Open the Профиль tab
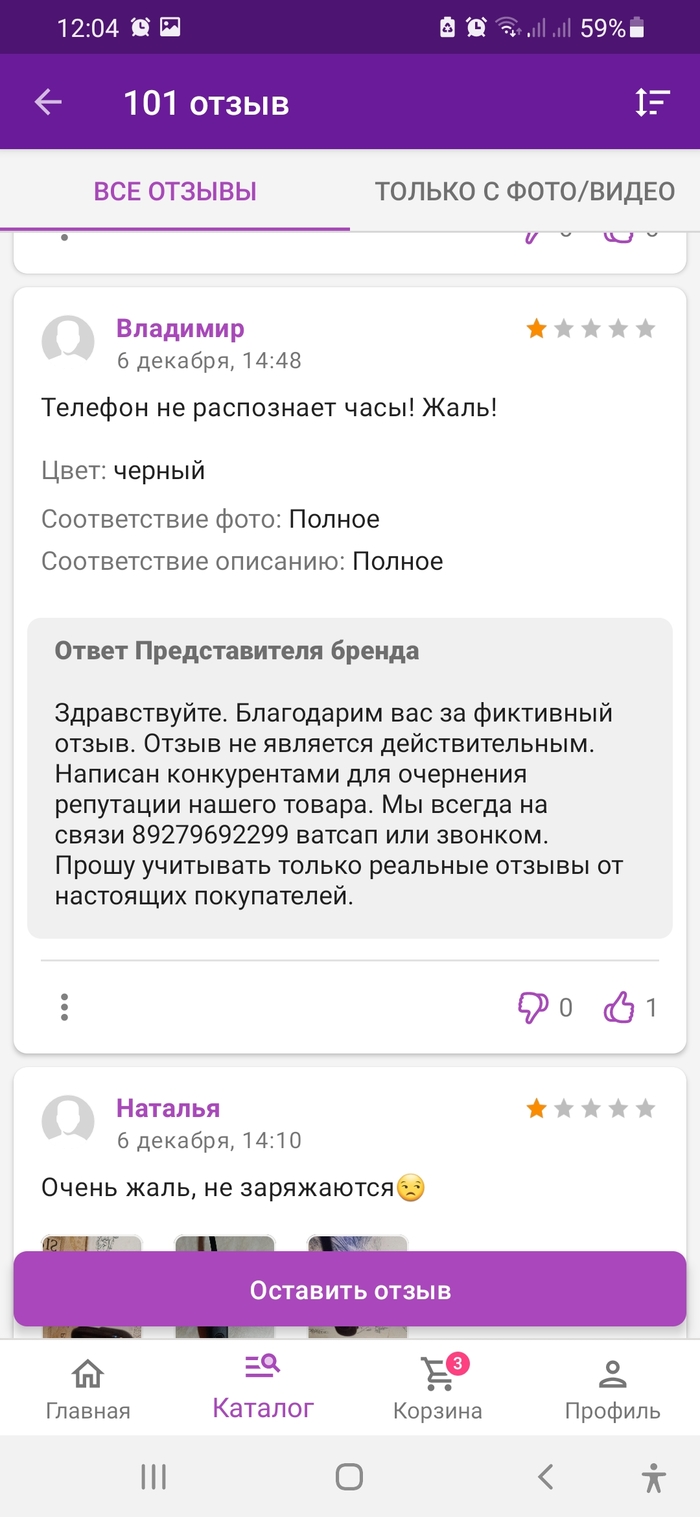 pyautogui.click(x=612, y=1389)
